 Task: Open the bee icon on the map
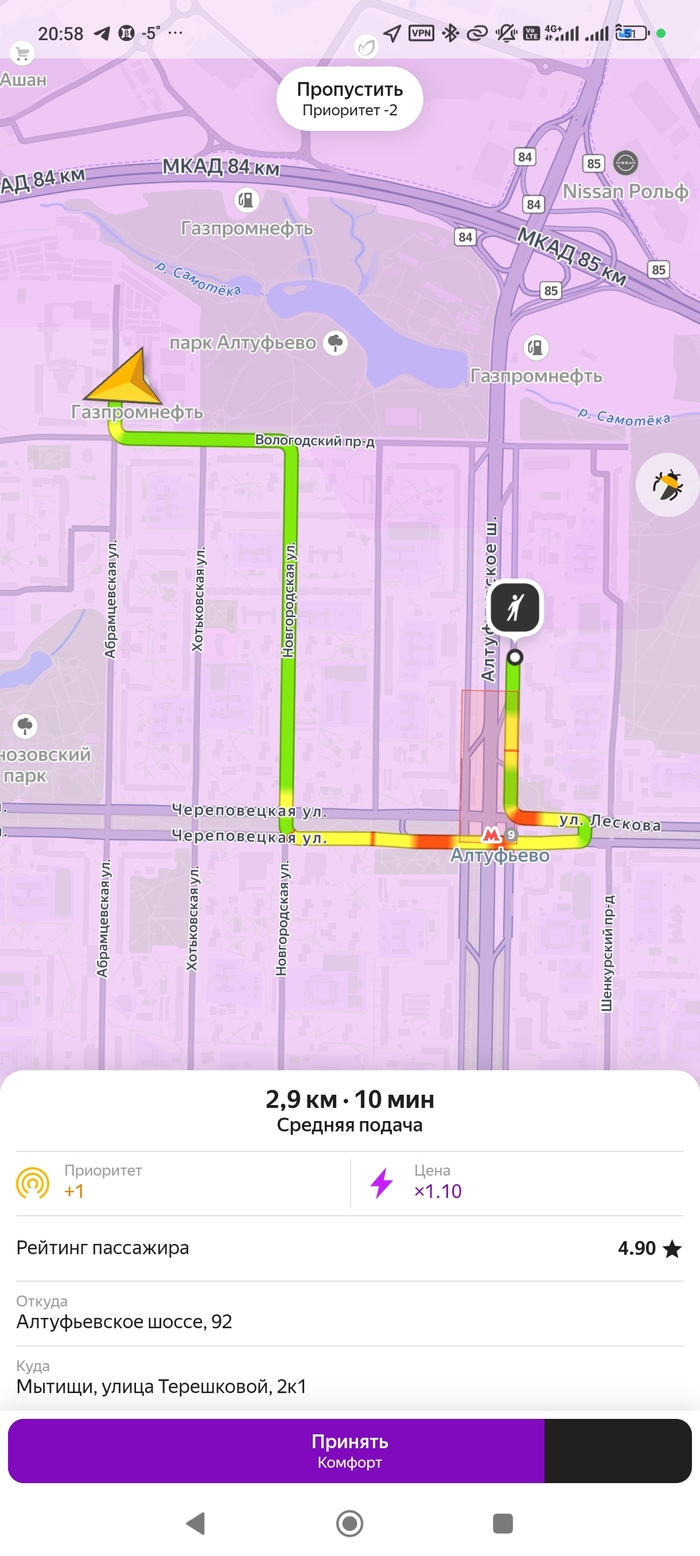(667, 485)
